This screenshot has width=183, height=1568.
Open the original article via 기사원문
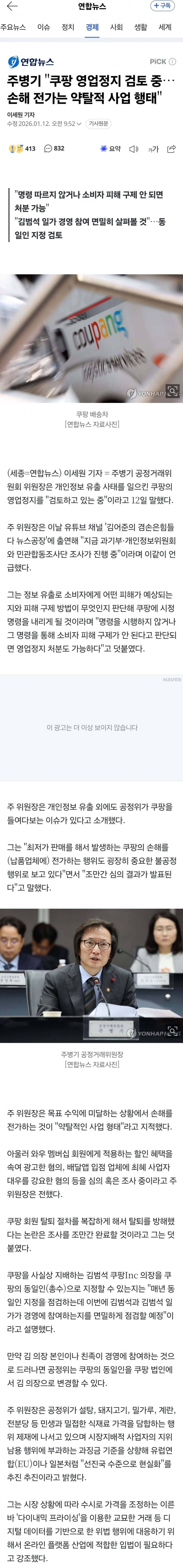98,124
